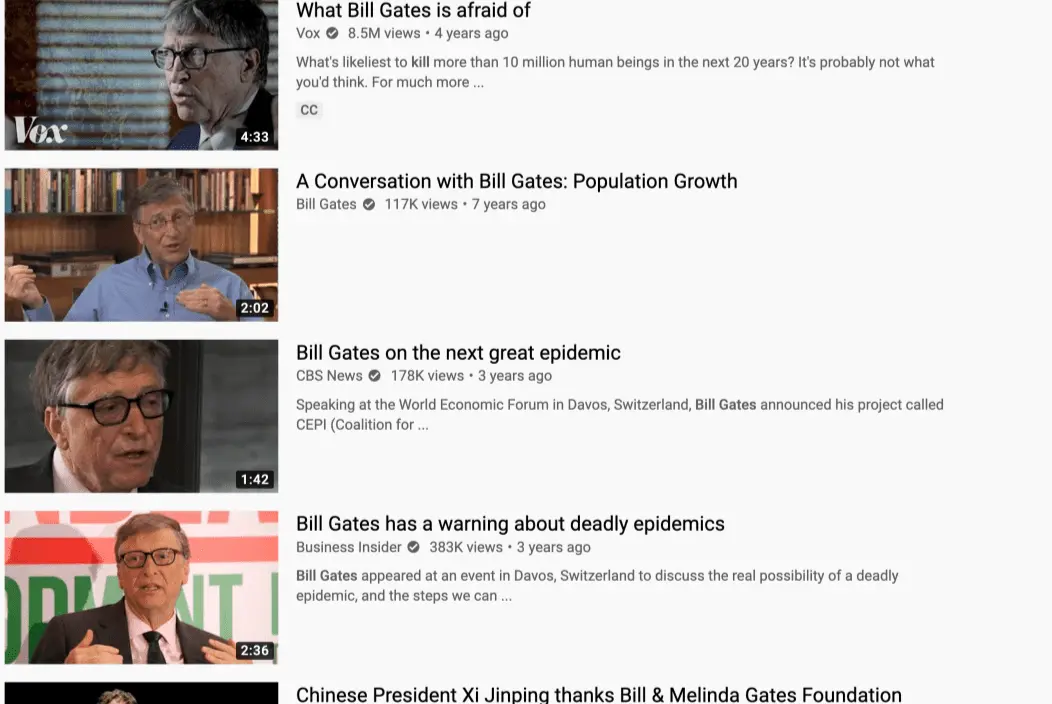Go to the Bill Gates channel
This screenshot has height=704, width=1052.
[x=326, y=204]
